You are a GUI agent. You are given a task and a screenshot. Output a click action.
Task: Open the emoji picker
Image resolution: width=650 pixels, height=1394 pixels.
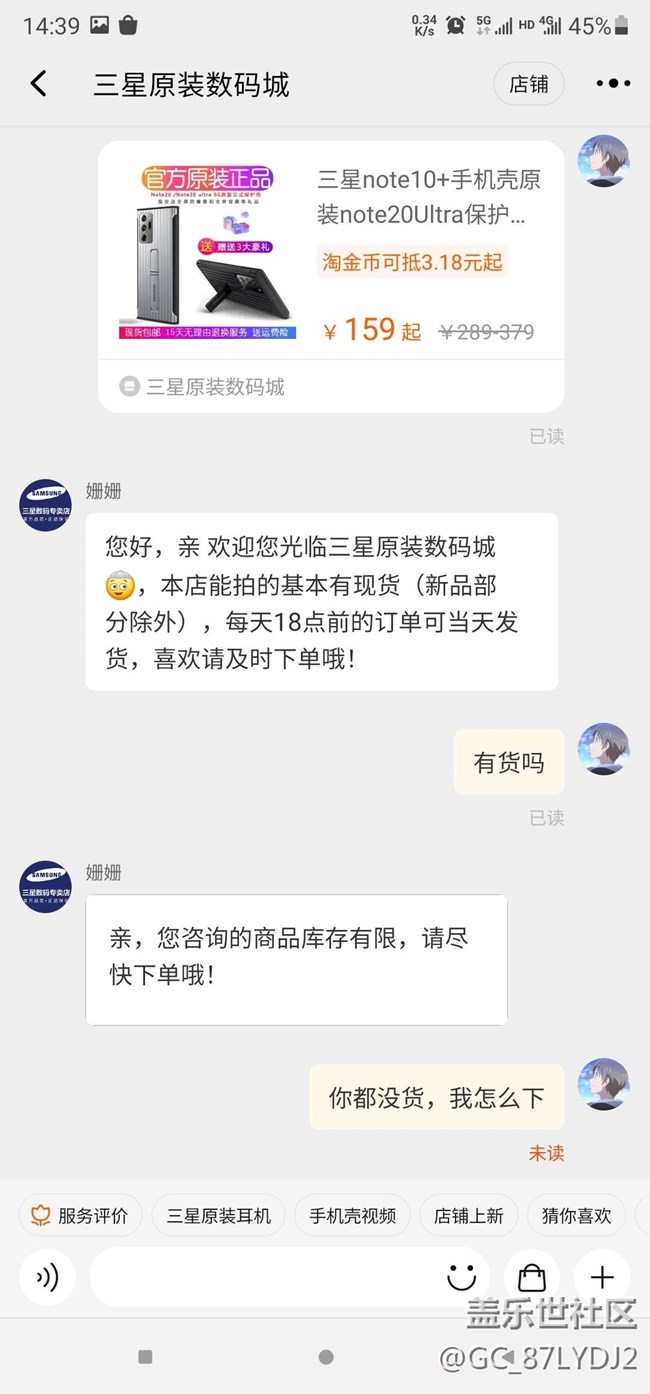(x=461, y=1277)
